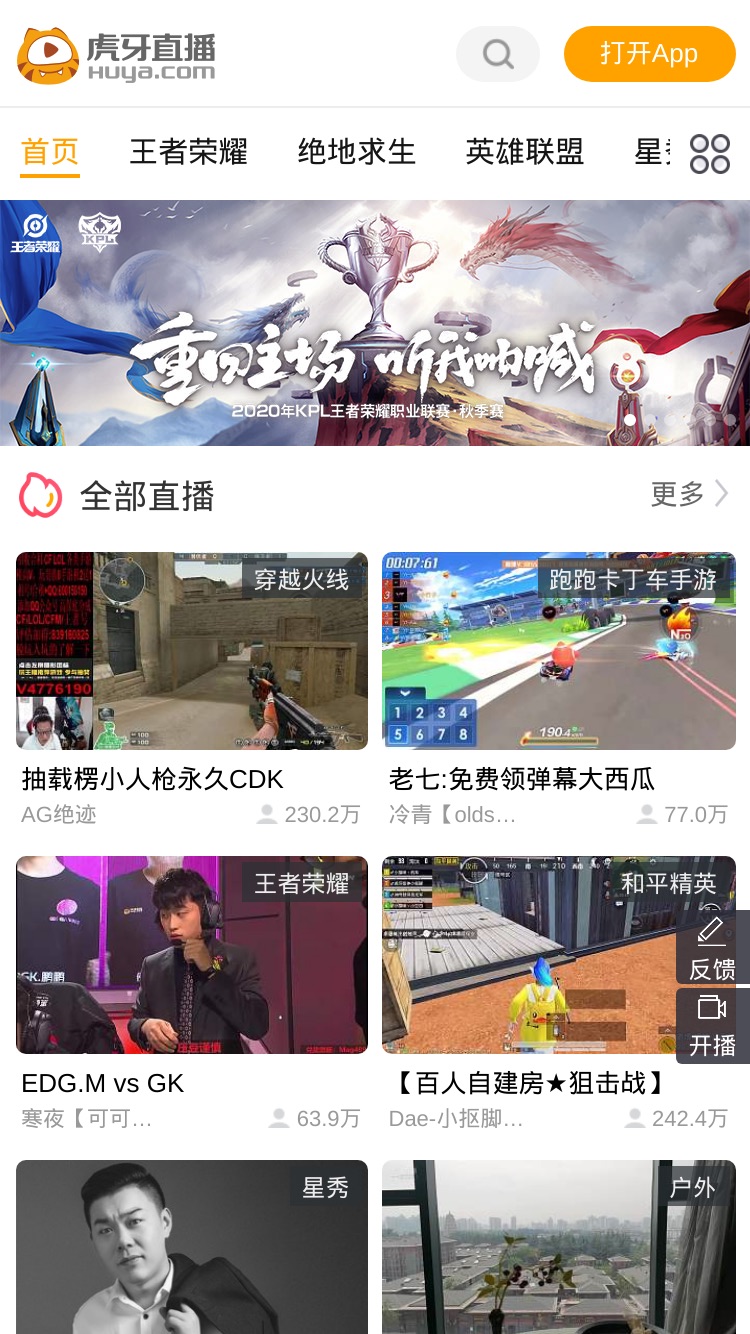Viewport: 750px width, 1334px height.
Task: Tap the Huya logo to reload the home page
Action: (x=116, y=55)
